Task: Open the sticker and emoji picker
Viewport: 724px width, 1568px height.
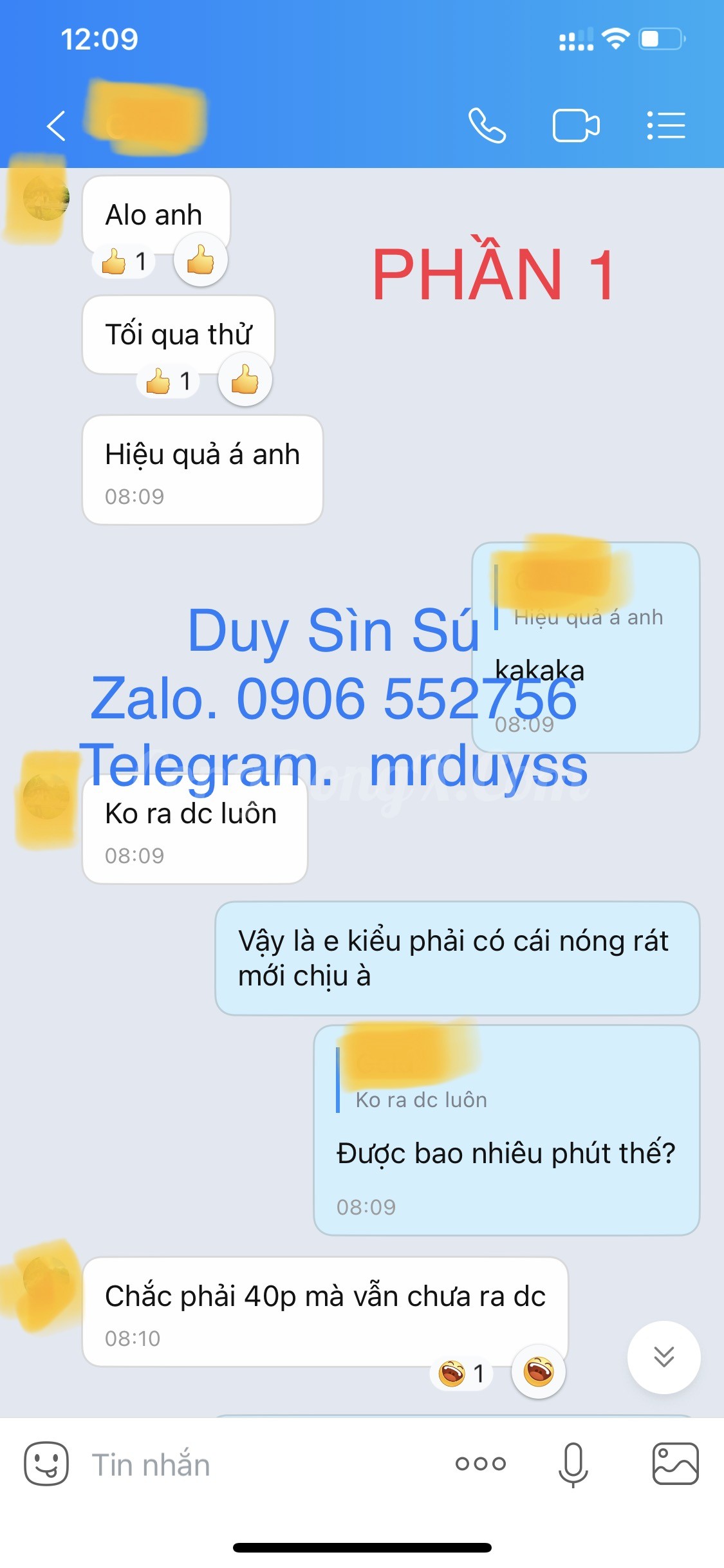Action: click(x=46, y=1464)
